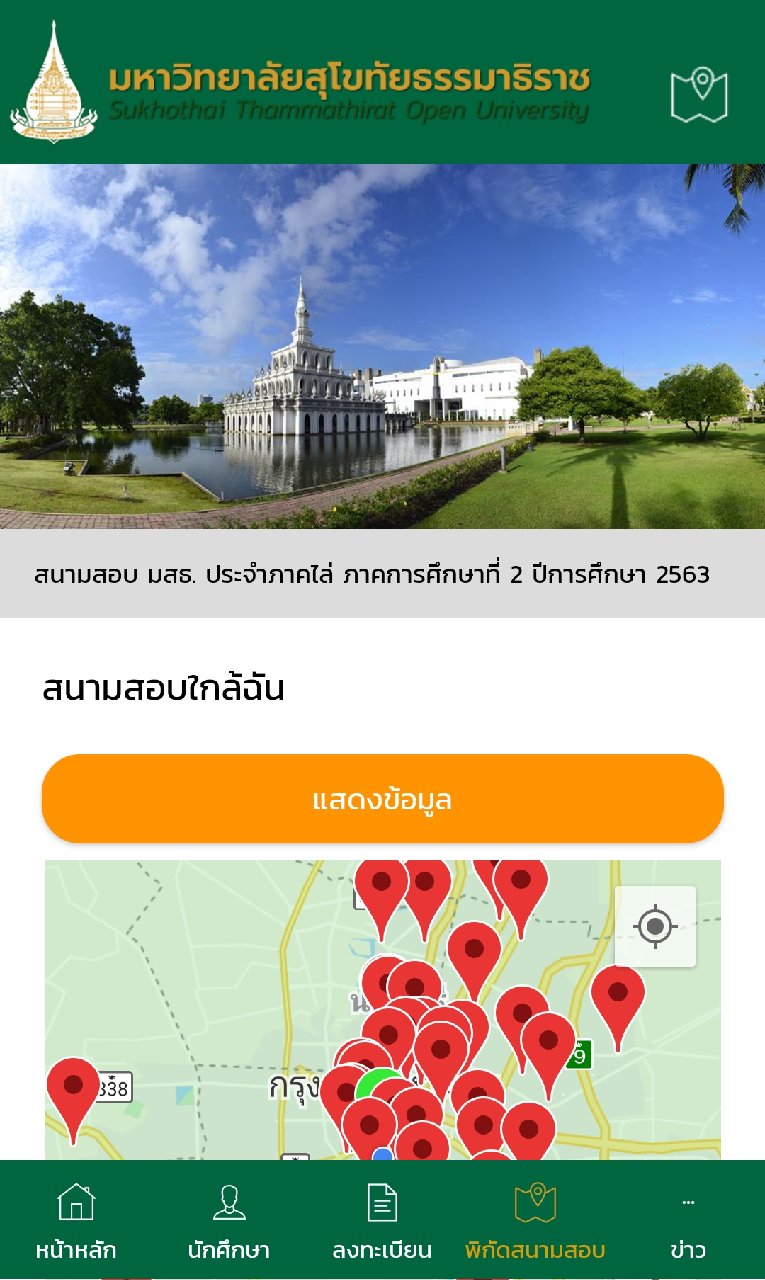Center the map on my location
765x1280 pixels.
(x=655, y=927)
